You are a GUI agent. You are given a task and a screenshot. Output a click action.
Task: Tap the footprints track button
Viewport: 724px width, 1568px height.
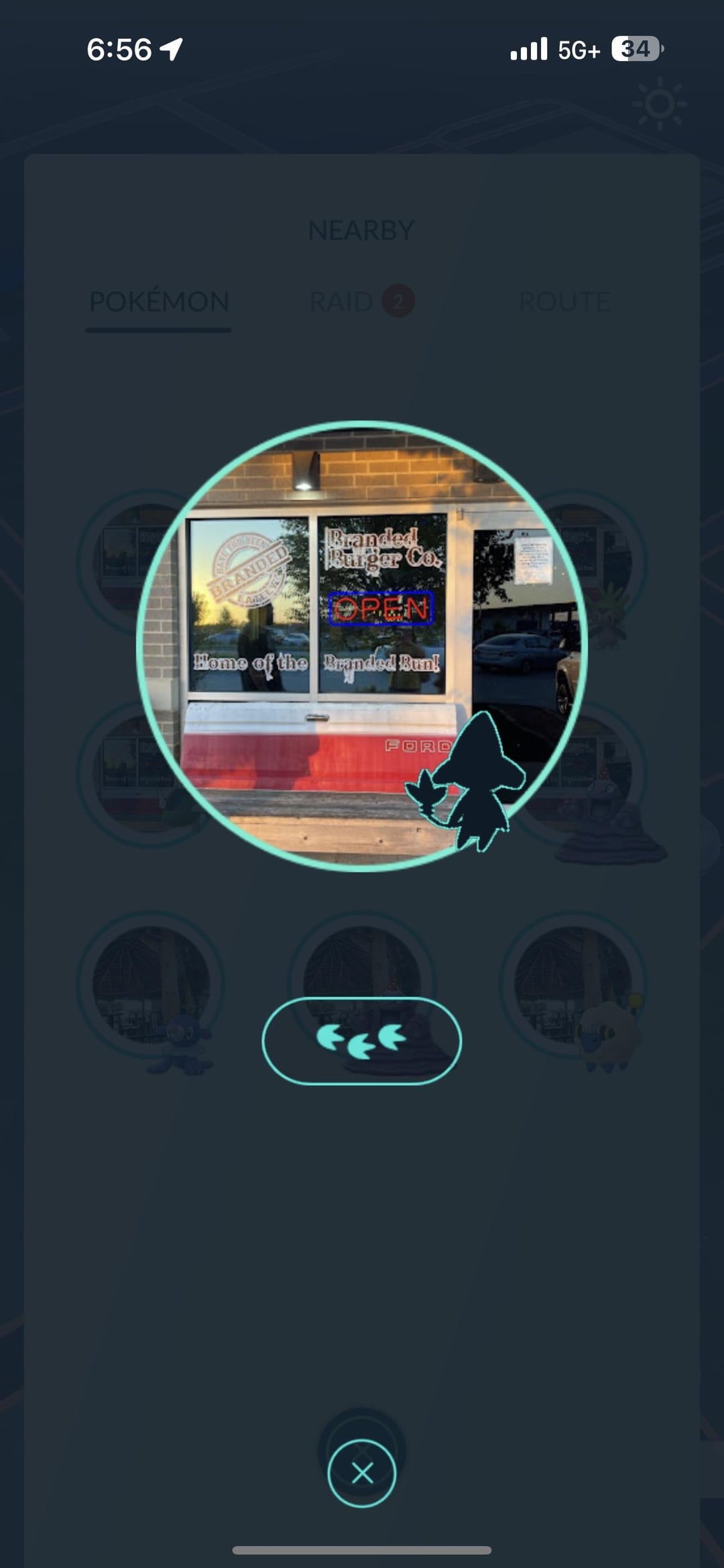(x=361, y=1040)
